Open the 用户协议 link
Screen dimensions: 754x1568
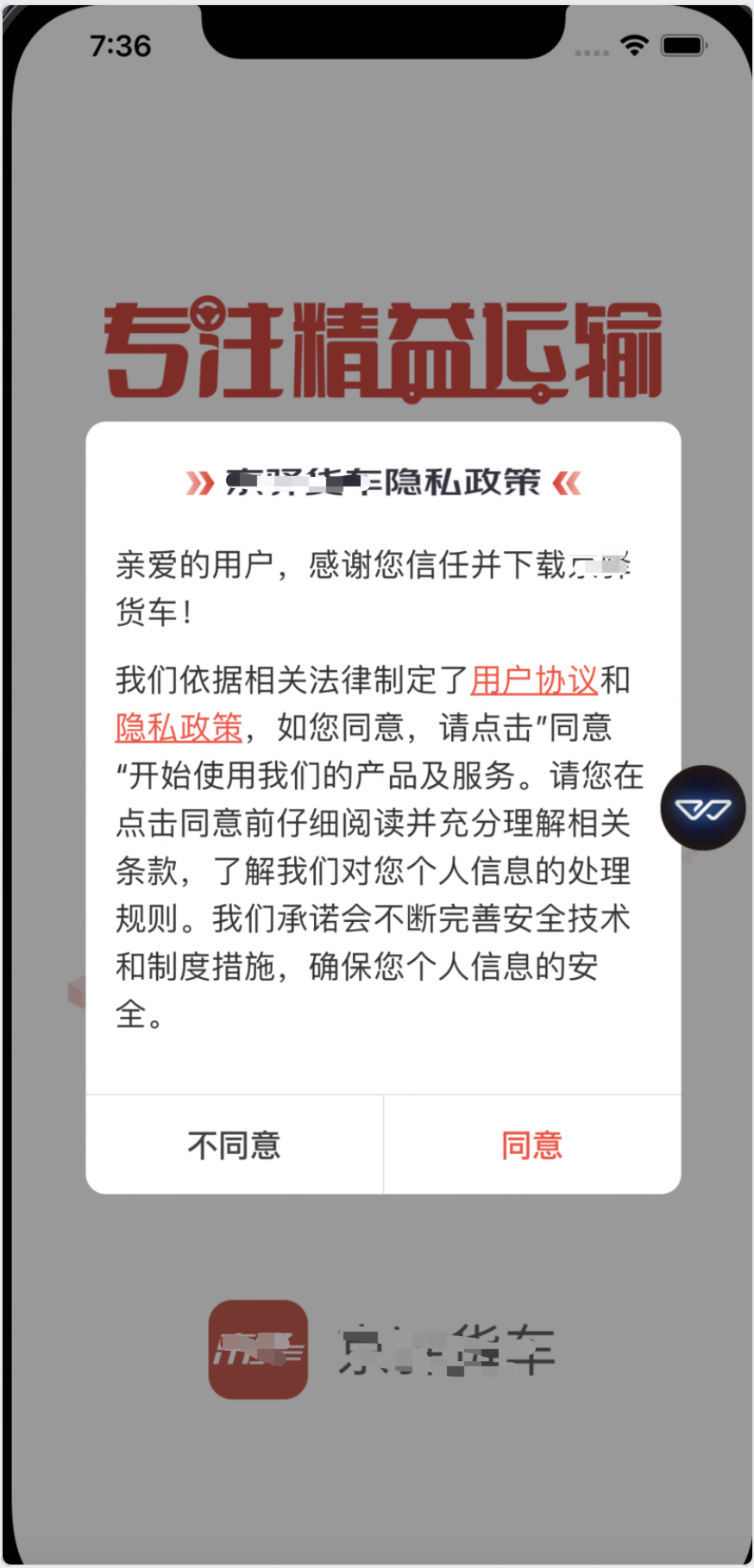point(534,681)
